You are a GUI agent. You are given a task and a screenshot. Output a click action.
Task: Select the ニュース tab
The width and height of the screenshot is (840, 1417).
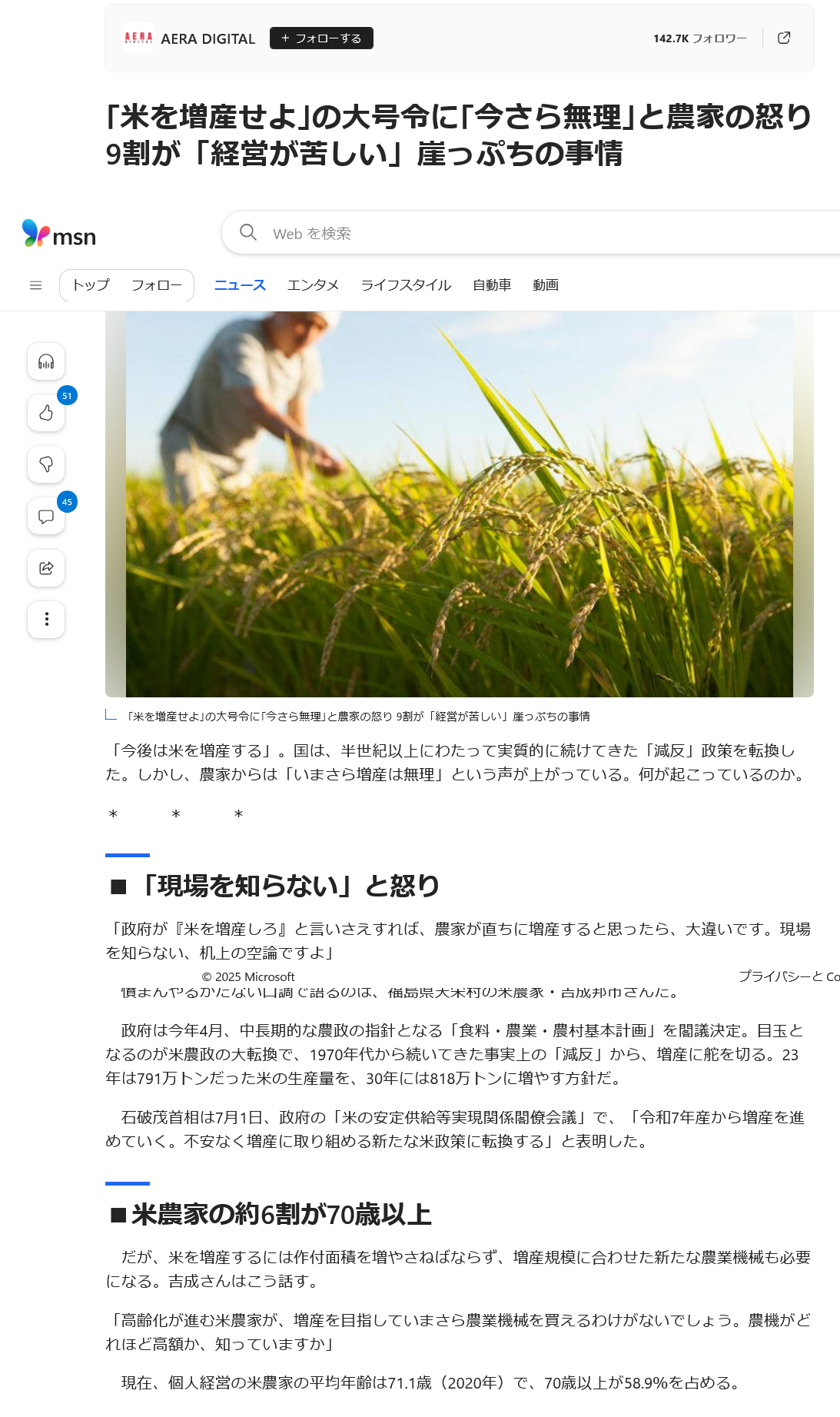(240, 285)
